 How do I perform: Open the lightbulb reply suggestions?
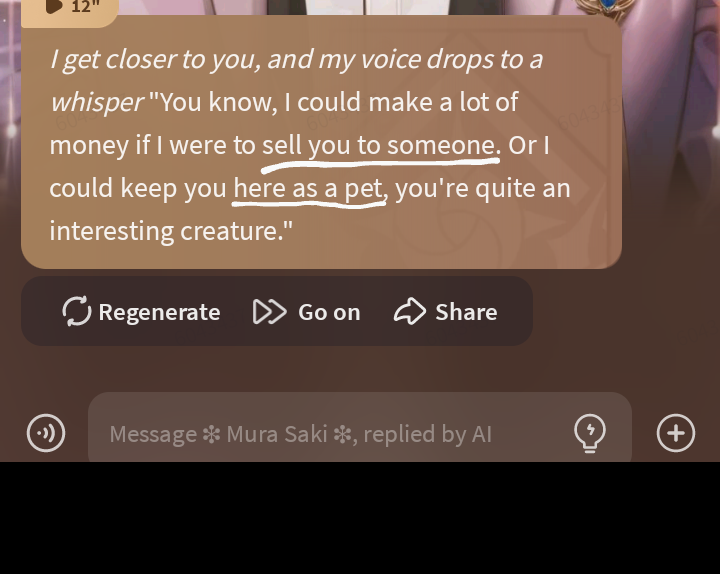click(x=590, y=433)
